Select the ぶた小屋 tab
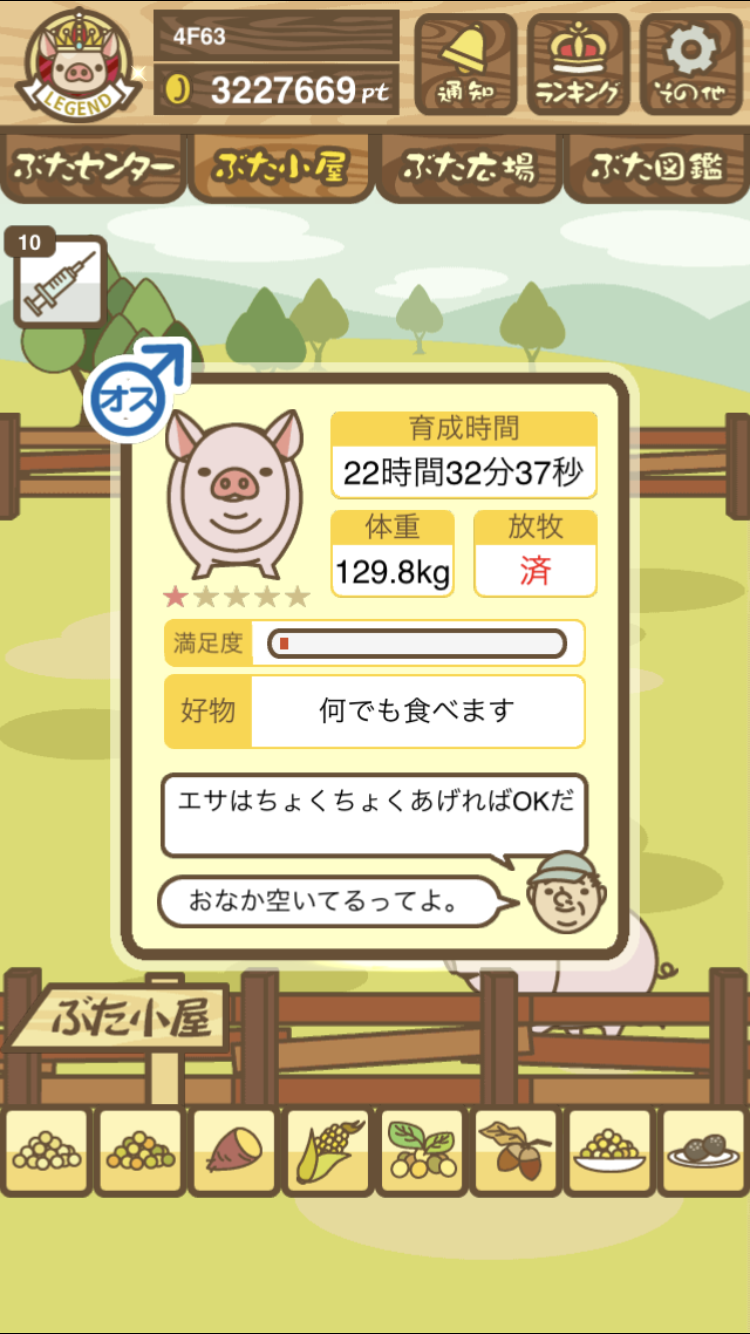This screenshot has width=750, height=1334. pyautogui.click(x=281, y=168)
